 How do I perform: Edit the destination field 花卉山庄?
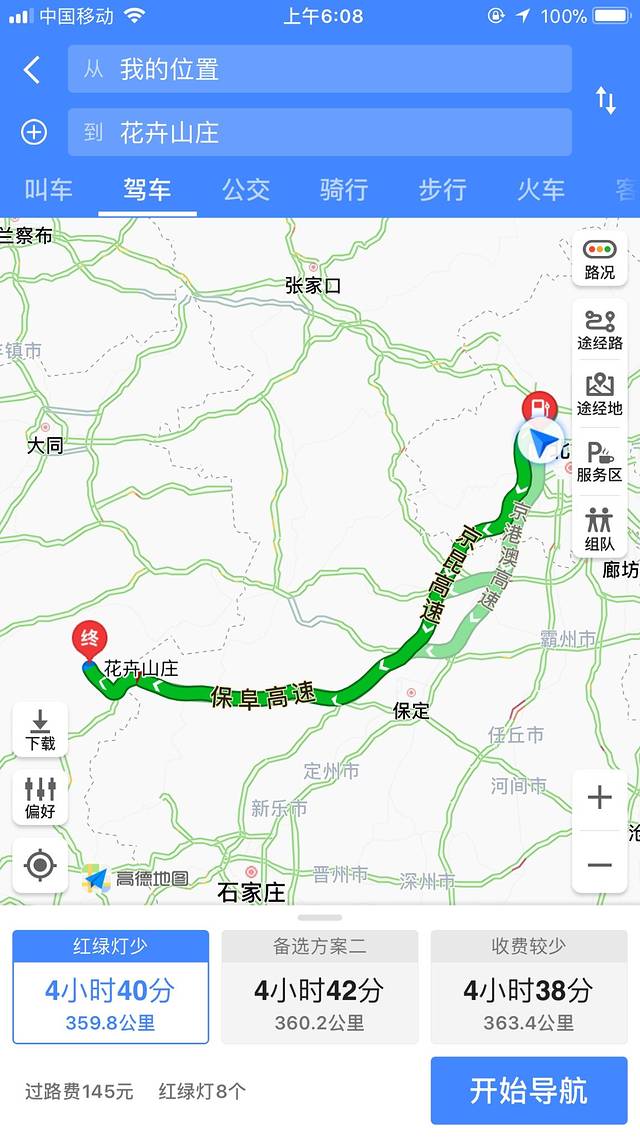[x=320, y=132]
